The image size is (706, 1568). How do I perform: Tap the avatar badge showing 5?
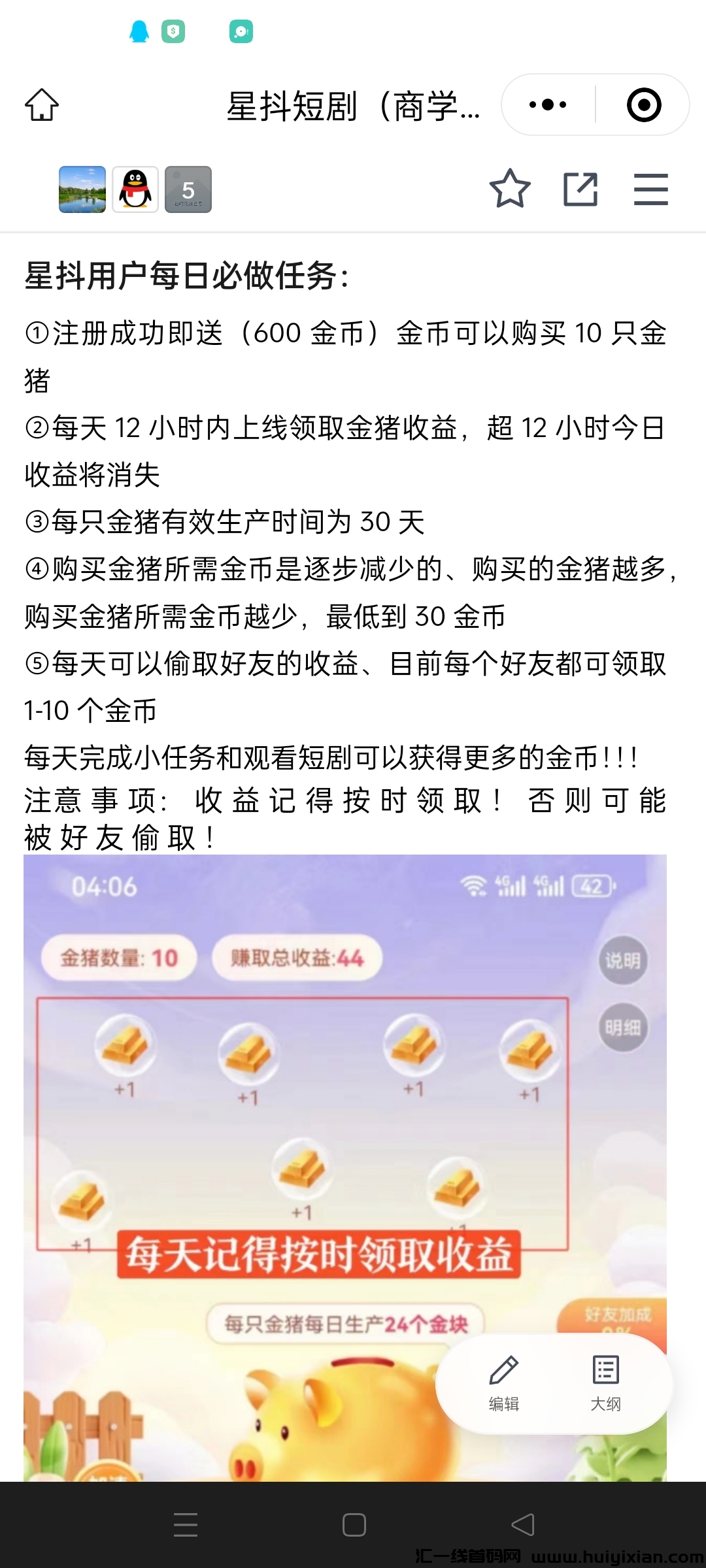click(187, 189)
